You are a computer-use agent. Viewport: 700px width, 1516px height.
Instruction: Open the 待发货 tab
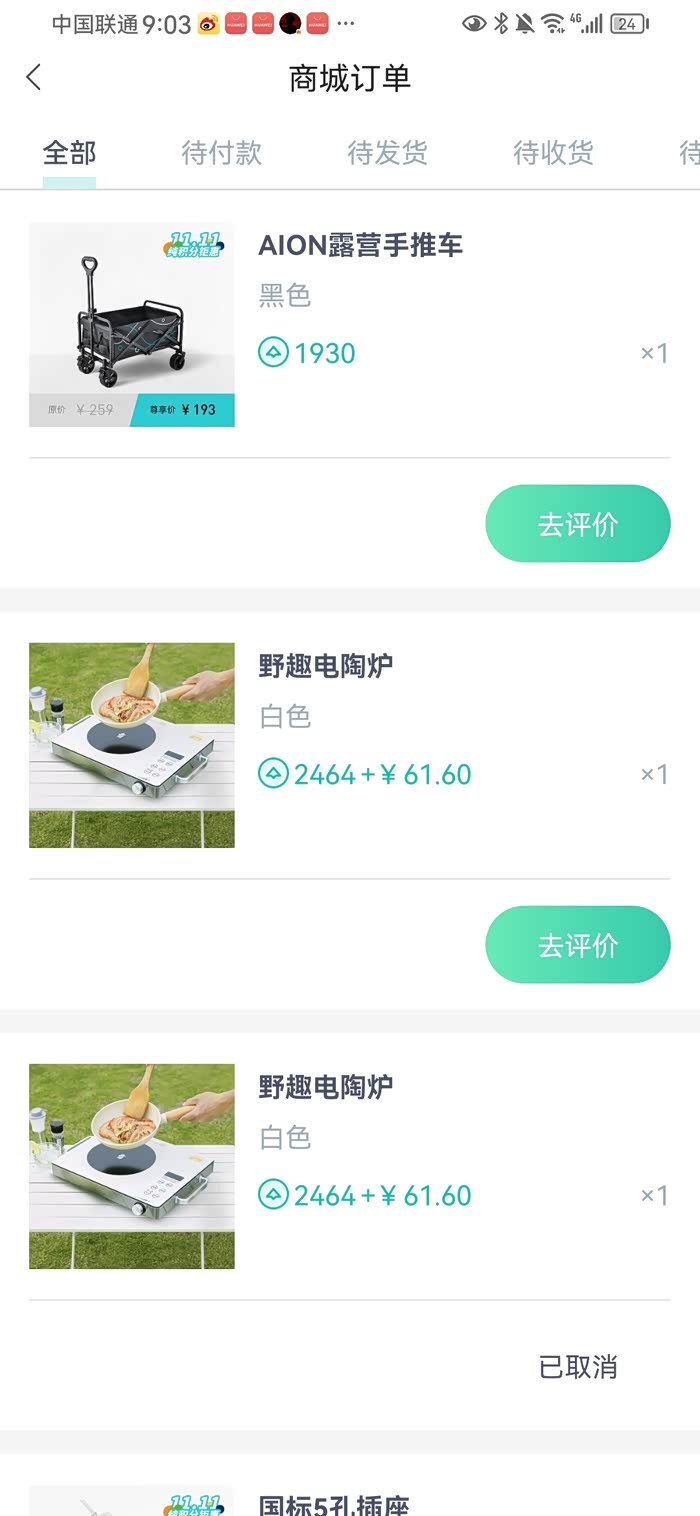click(x=387, y=153)
